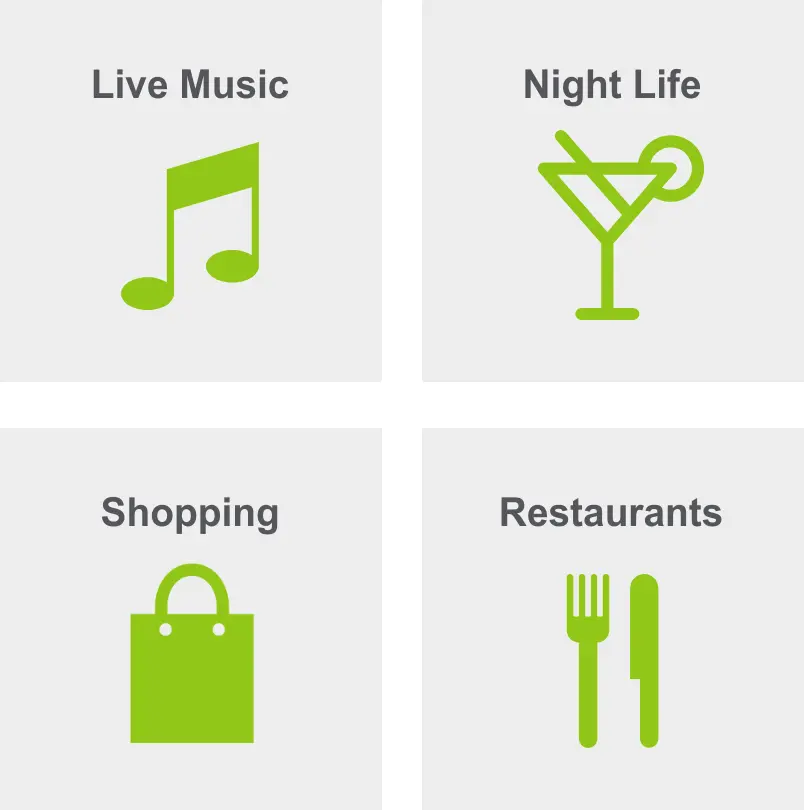Select the Shopping tile
This screenshot has height=810, width=804.
[x=190, y=615]
